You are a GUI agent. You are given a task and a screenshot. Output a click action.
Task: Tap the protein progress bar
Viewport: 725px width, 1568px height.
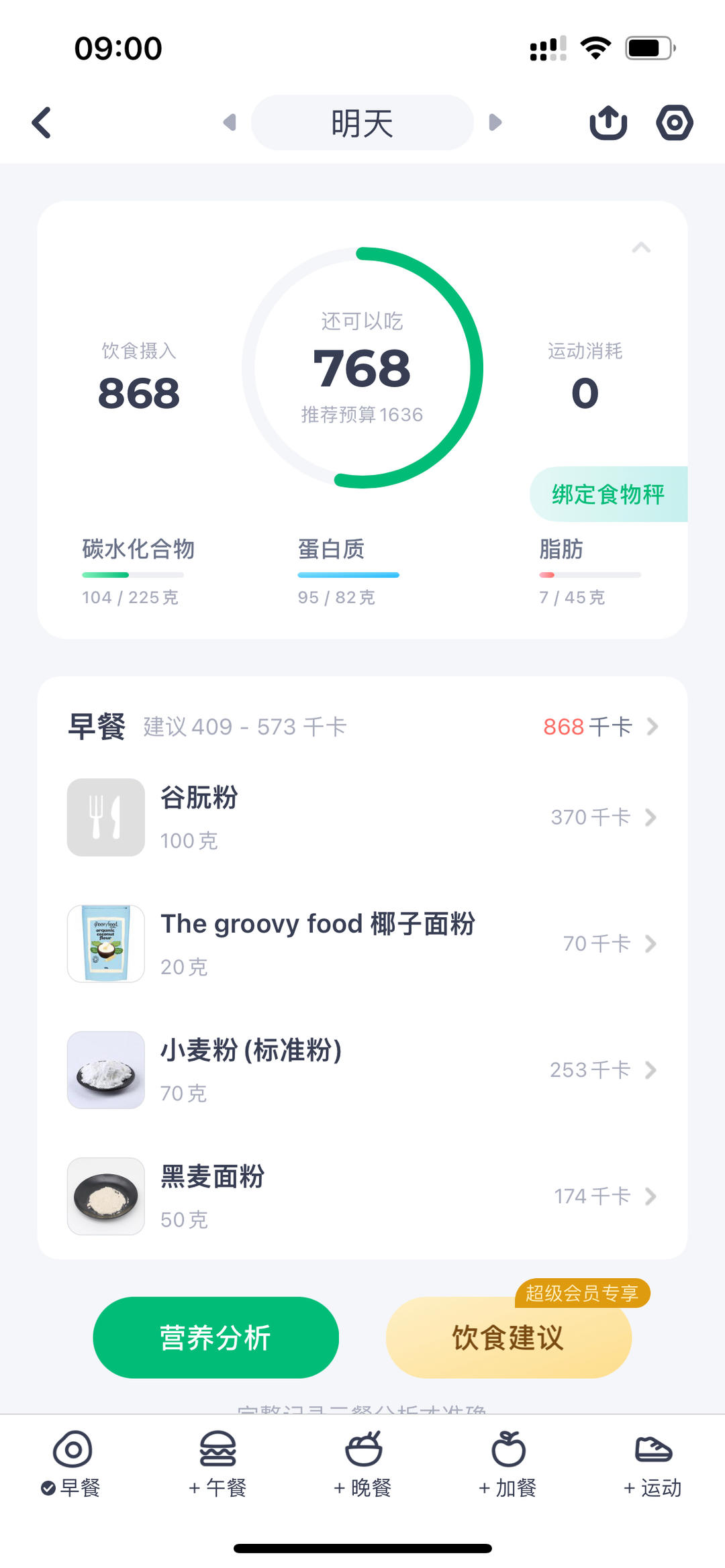(x=348, y=575)
